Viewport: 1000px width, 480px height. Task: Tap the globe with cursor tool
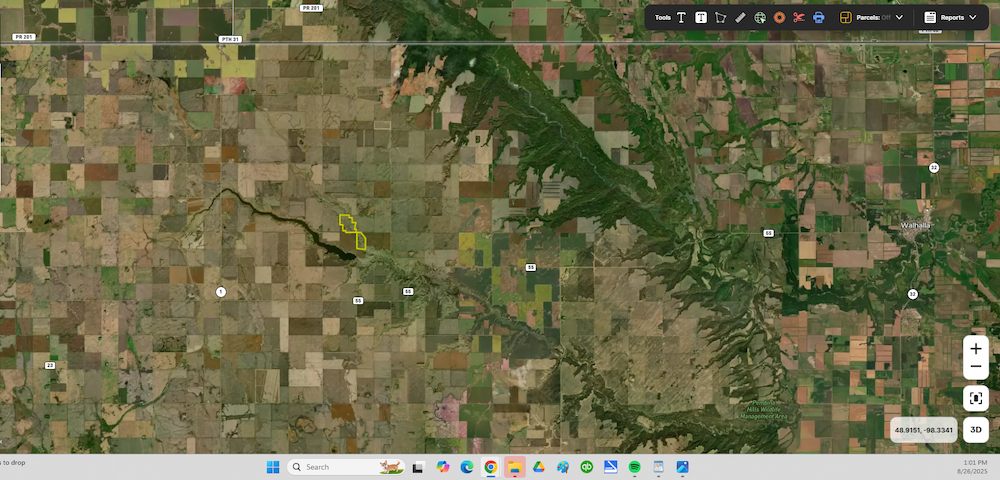[x=760, y=17]
